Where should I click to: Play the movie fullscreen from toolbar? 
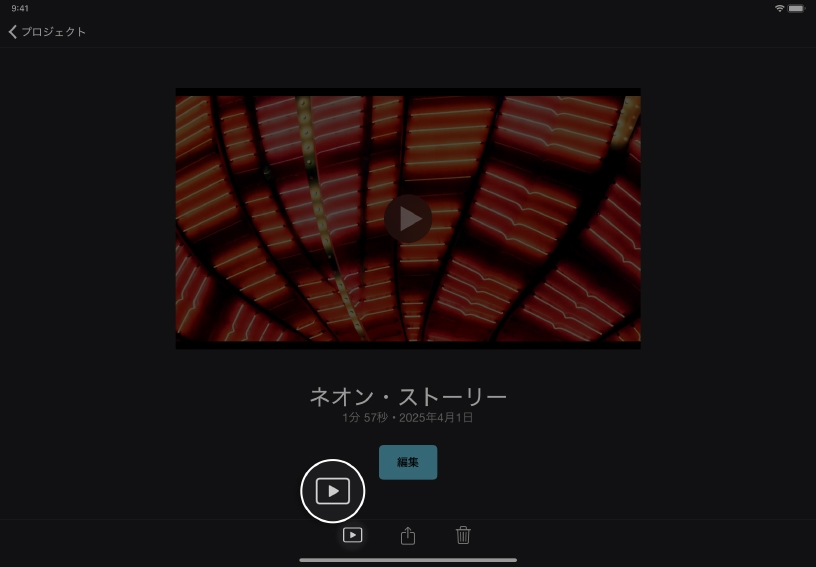point(352,535)
